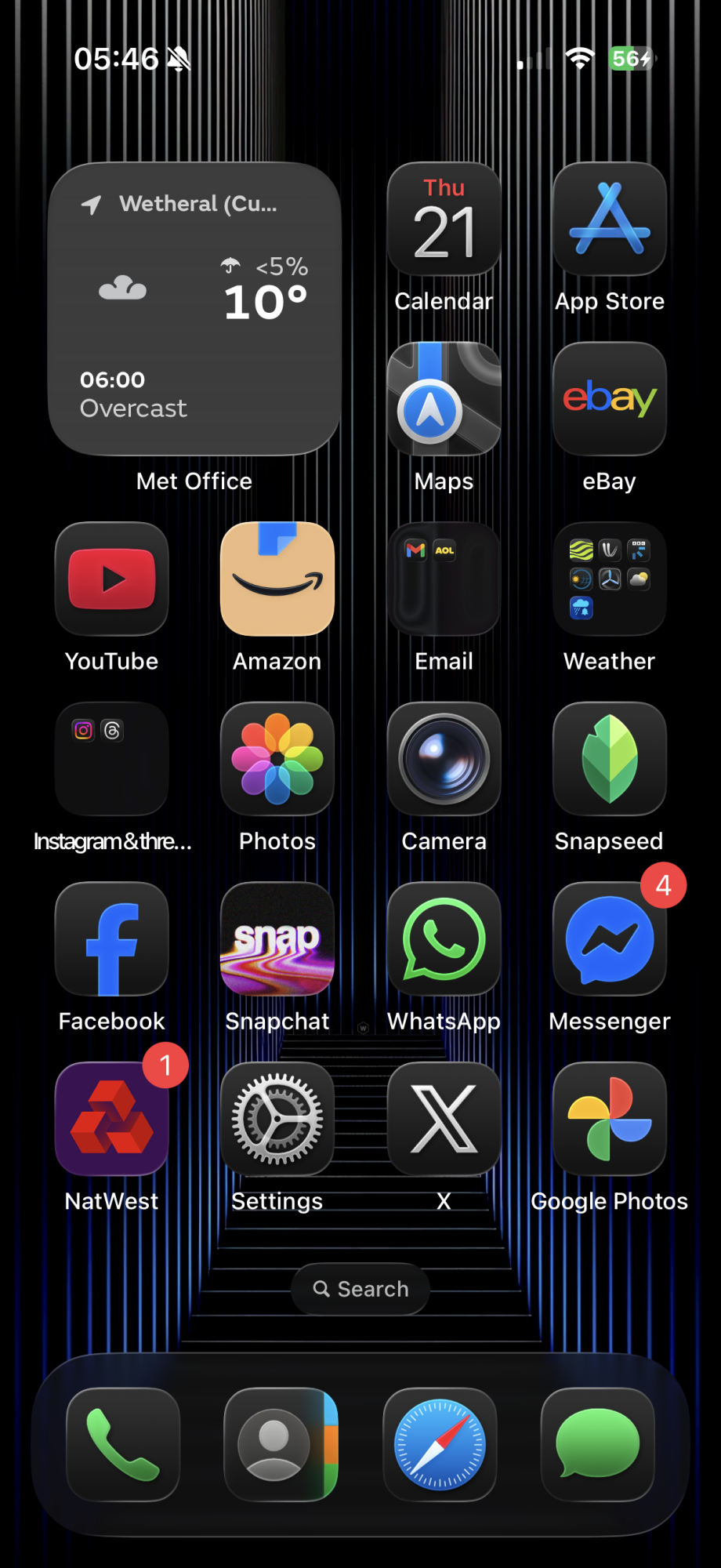The width and height of the screenshot is (721, 1568).
Task: Open the Calendar app
Action: (x=444, y=220)
